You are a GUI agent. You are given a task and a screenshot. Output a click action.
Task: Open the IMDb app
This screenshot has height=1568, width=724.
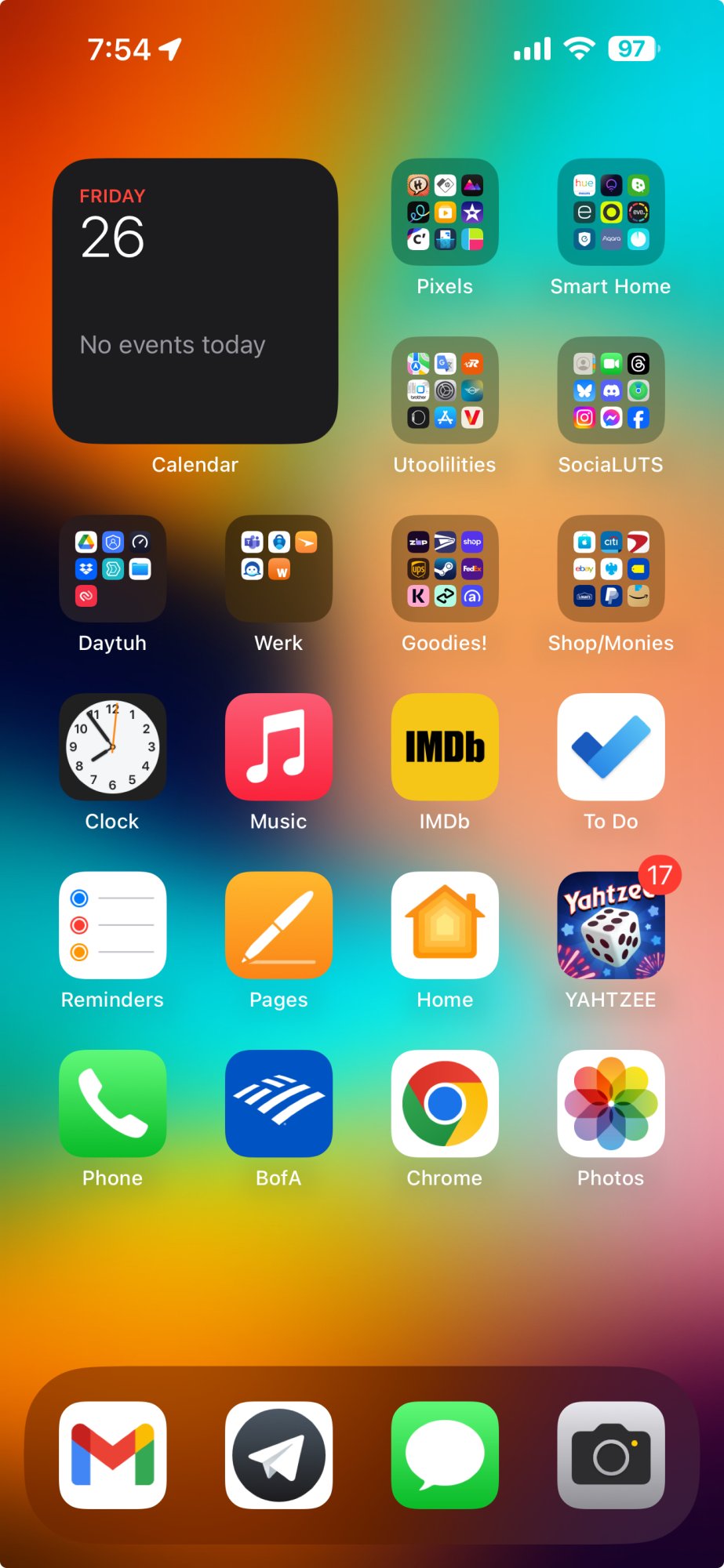tap(445, 746)
